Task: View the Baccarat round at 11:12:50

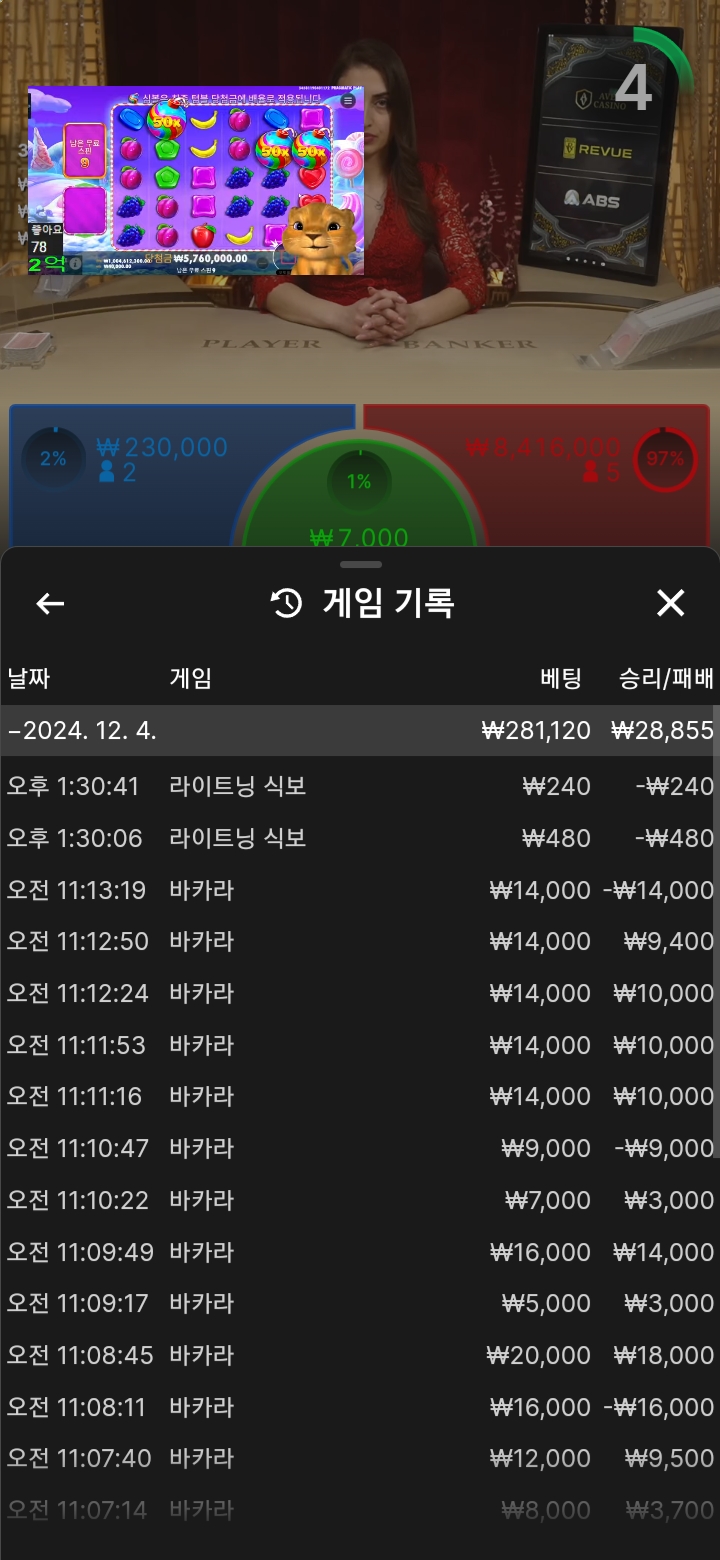Action: 360,941
